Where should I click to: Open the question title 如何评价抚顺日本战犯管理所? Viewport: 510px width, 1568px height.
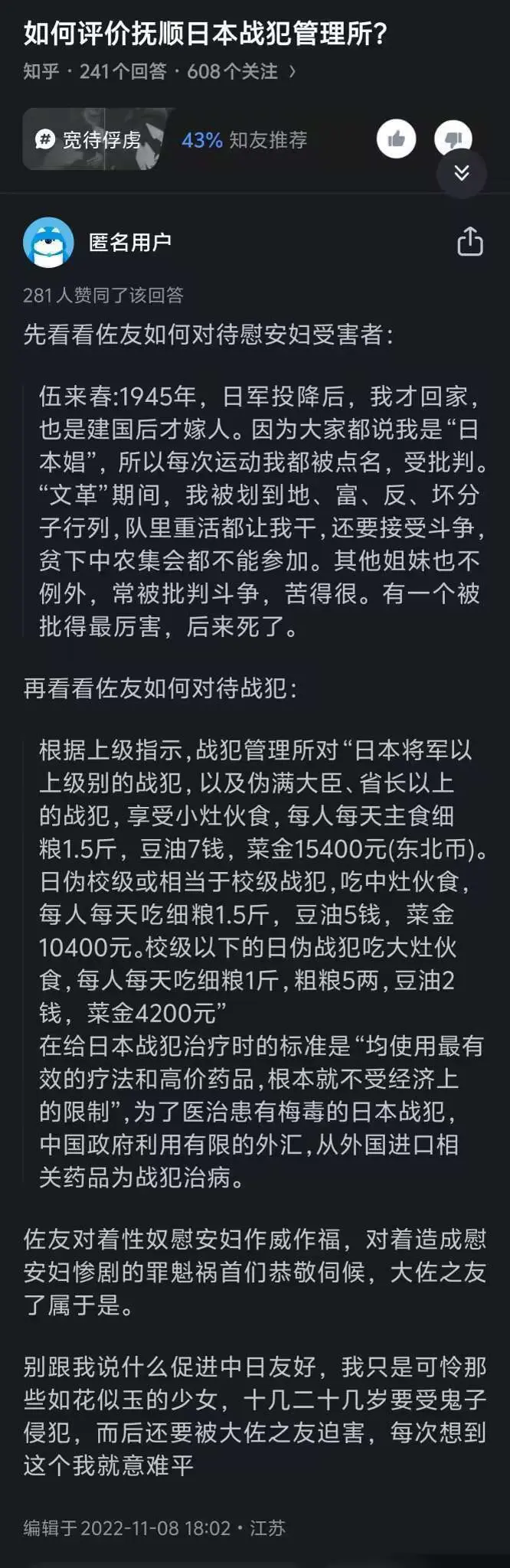205,34
